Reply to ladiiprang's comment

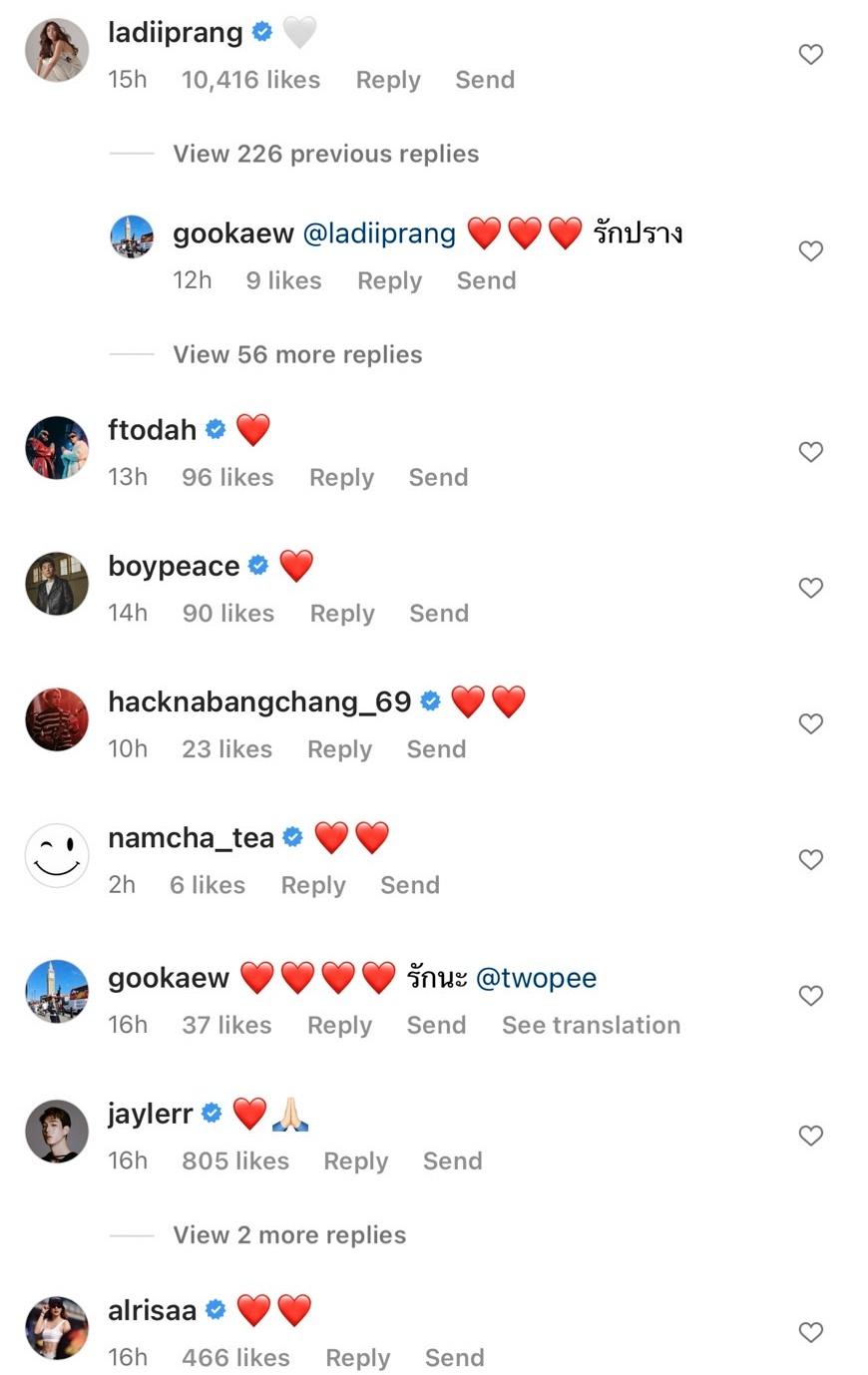pyautogui.click(x=388, y=80)
